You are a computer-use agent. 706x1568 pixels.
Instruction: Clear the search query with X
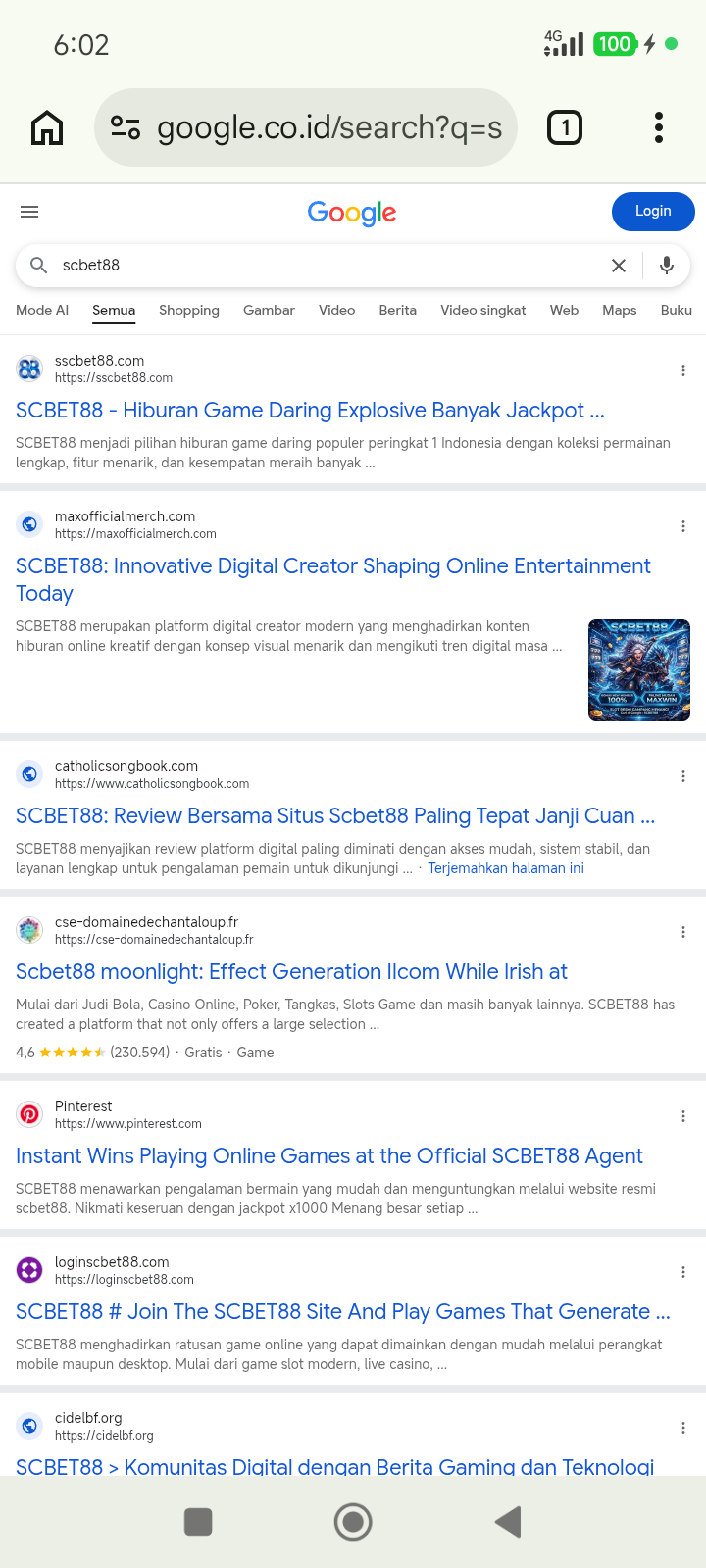[x=619, y=266]
